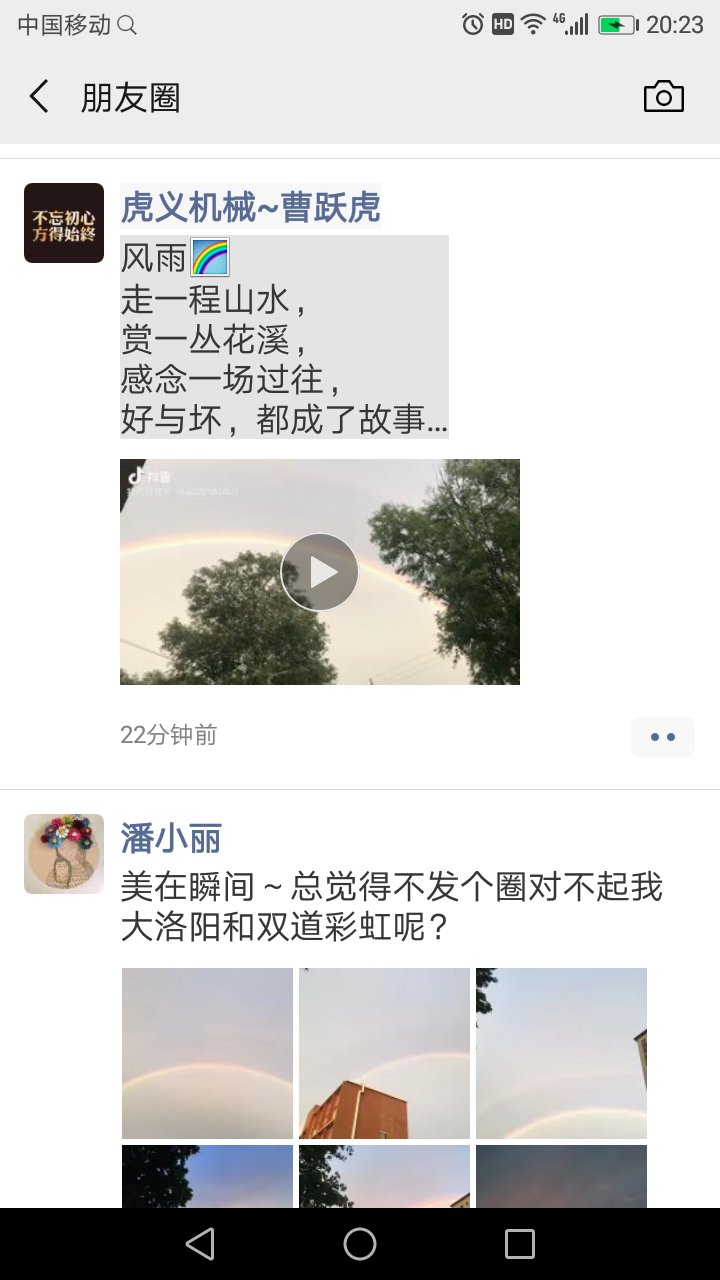Image resolution: width=720 pixels, height=1280 pixels.
Task: Open the like/comment menu with the two-dot icon
Action: tap(662, 737)
